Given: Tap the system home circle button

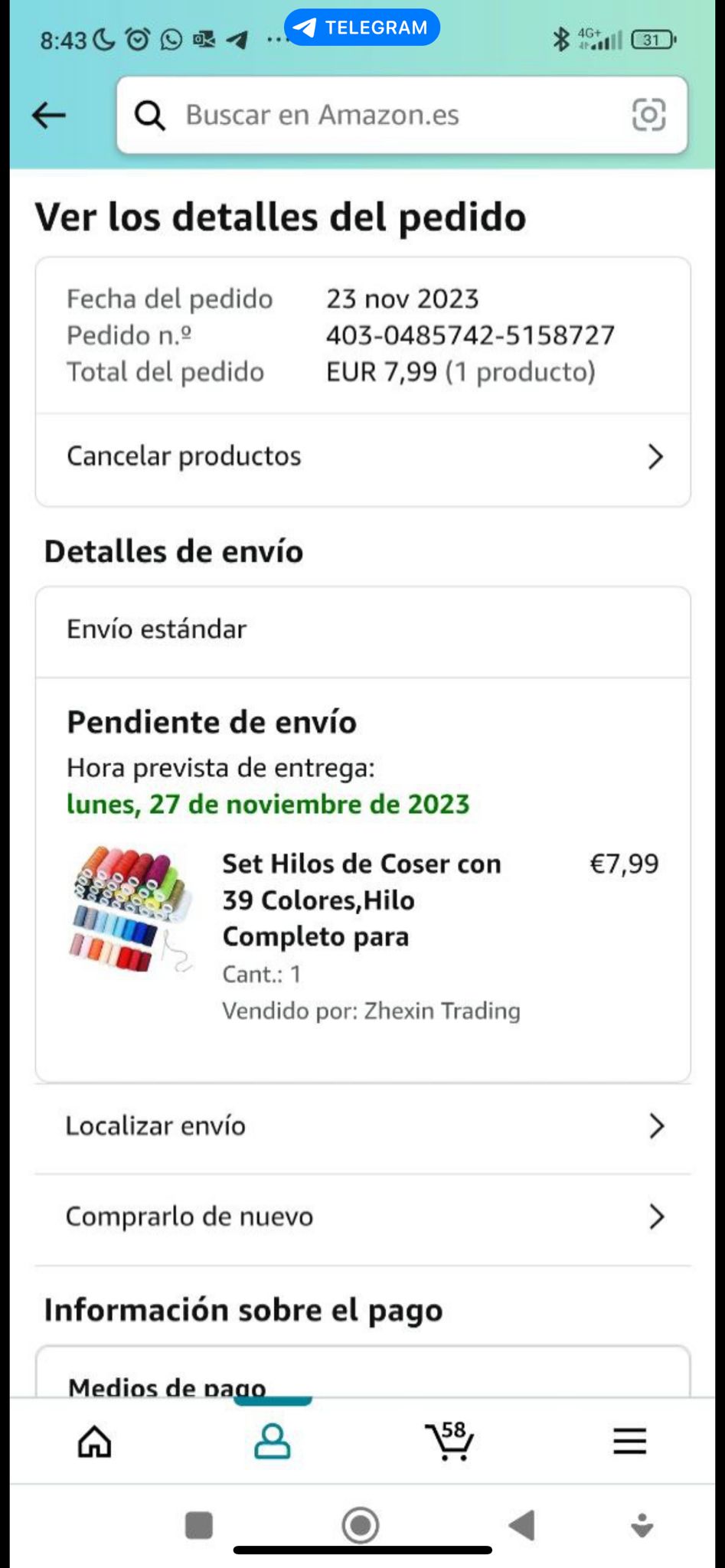Looking at the screenshot, I should [361, 1525].
